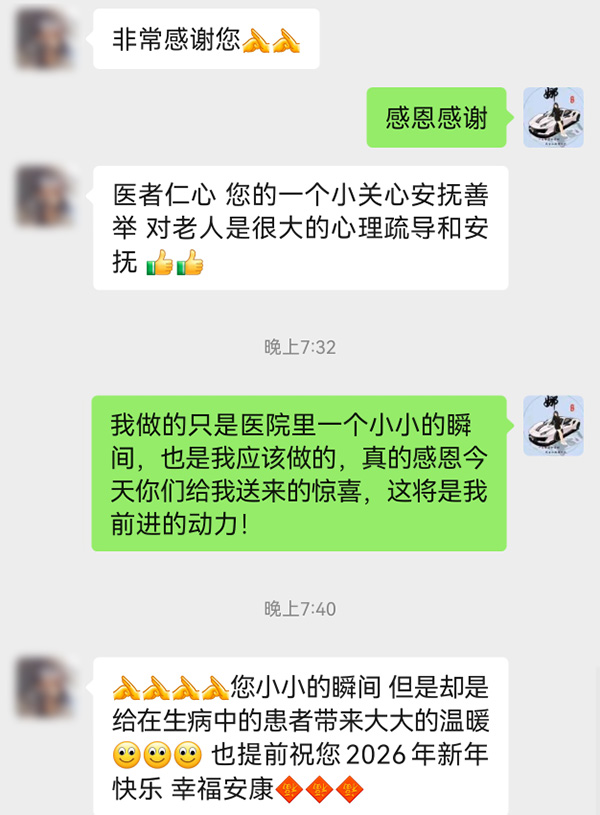
Task: Open car avatar beside 感恩感谢 message
Action: [553, 118]
